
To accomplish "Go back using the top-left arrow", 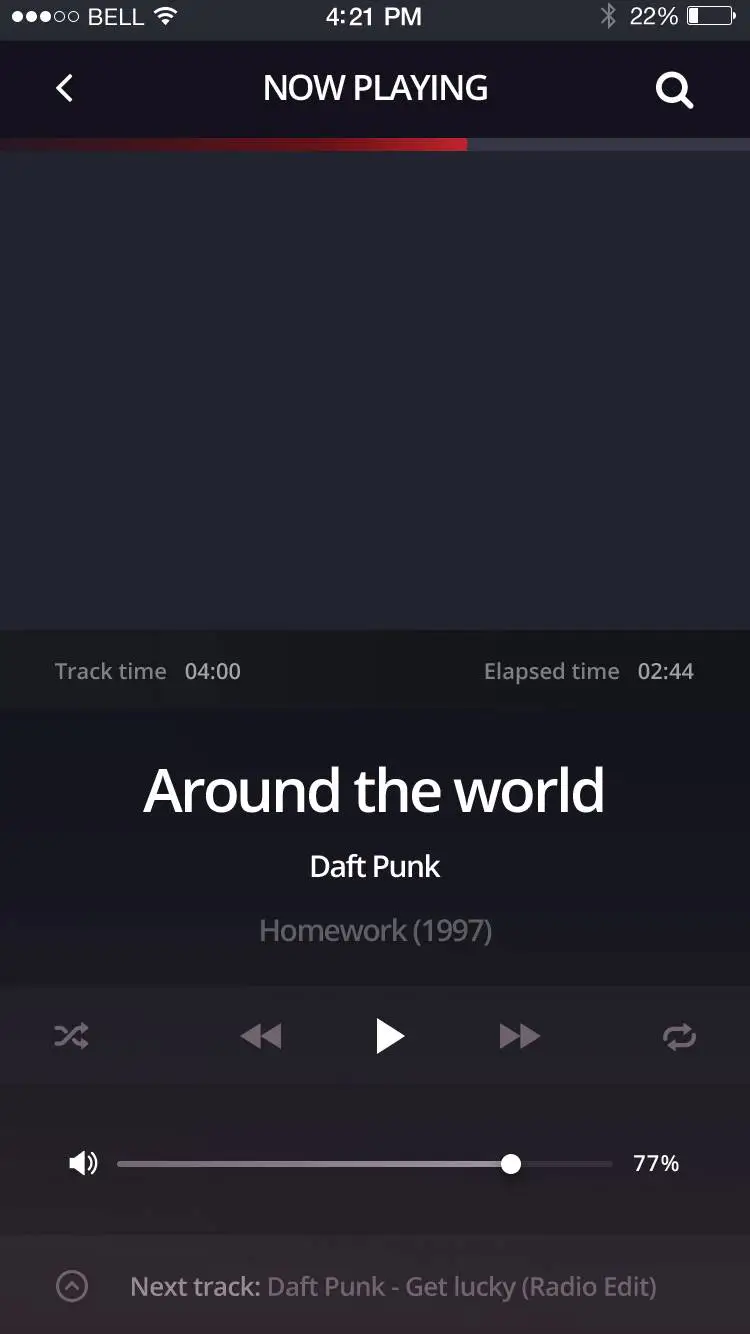I will tap(64, 89).
